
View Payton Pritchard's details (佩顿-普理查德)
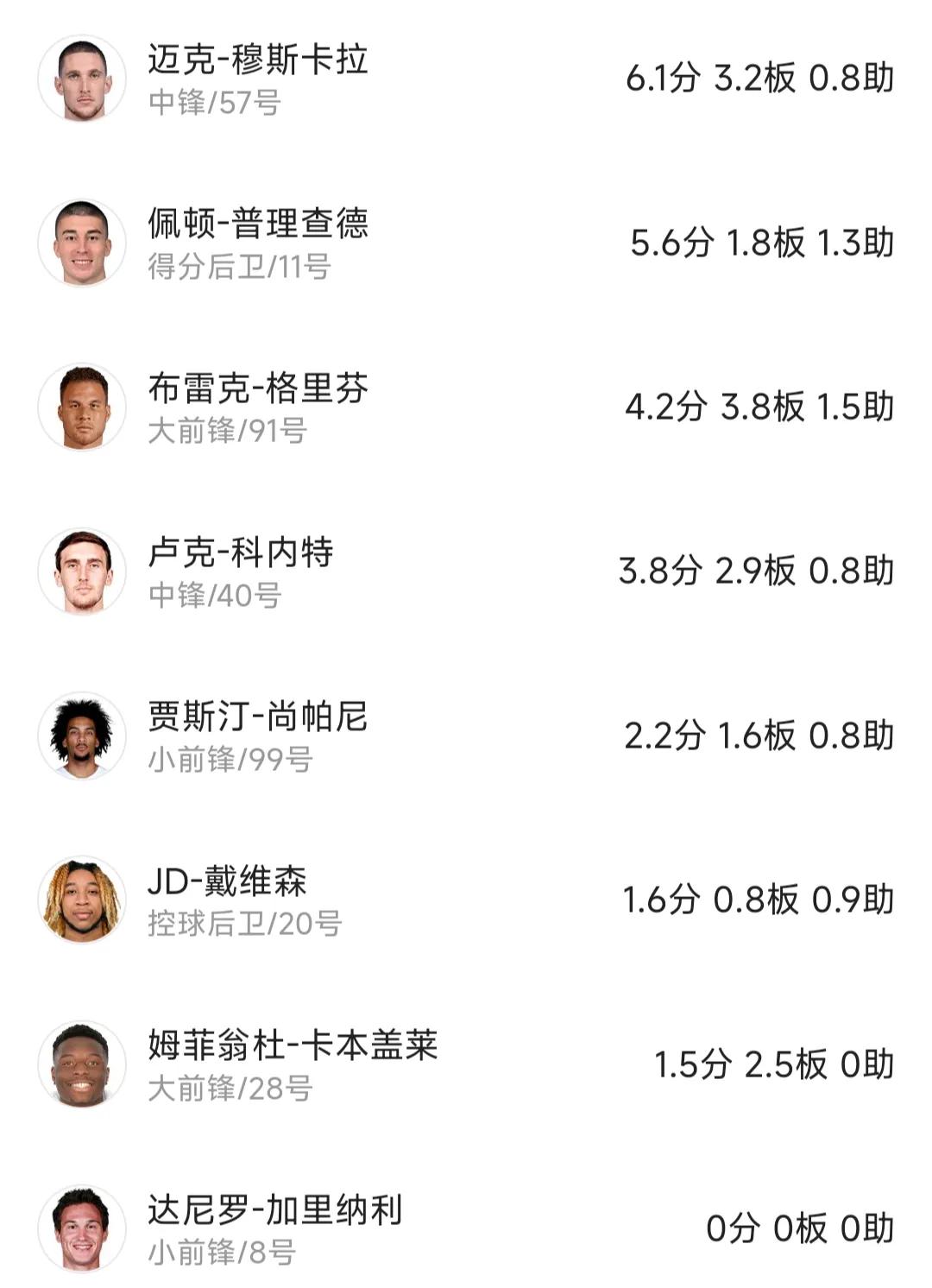coord(257,224)
